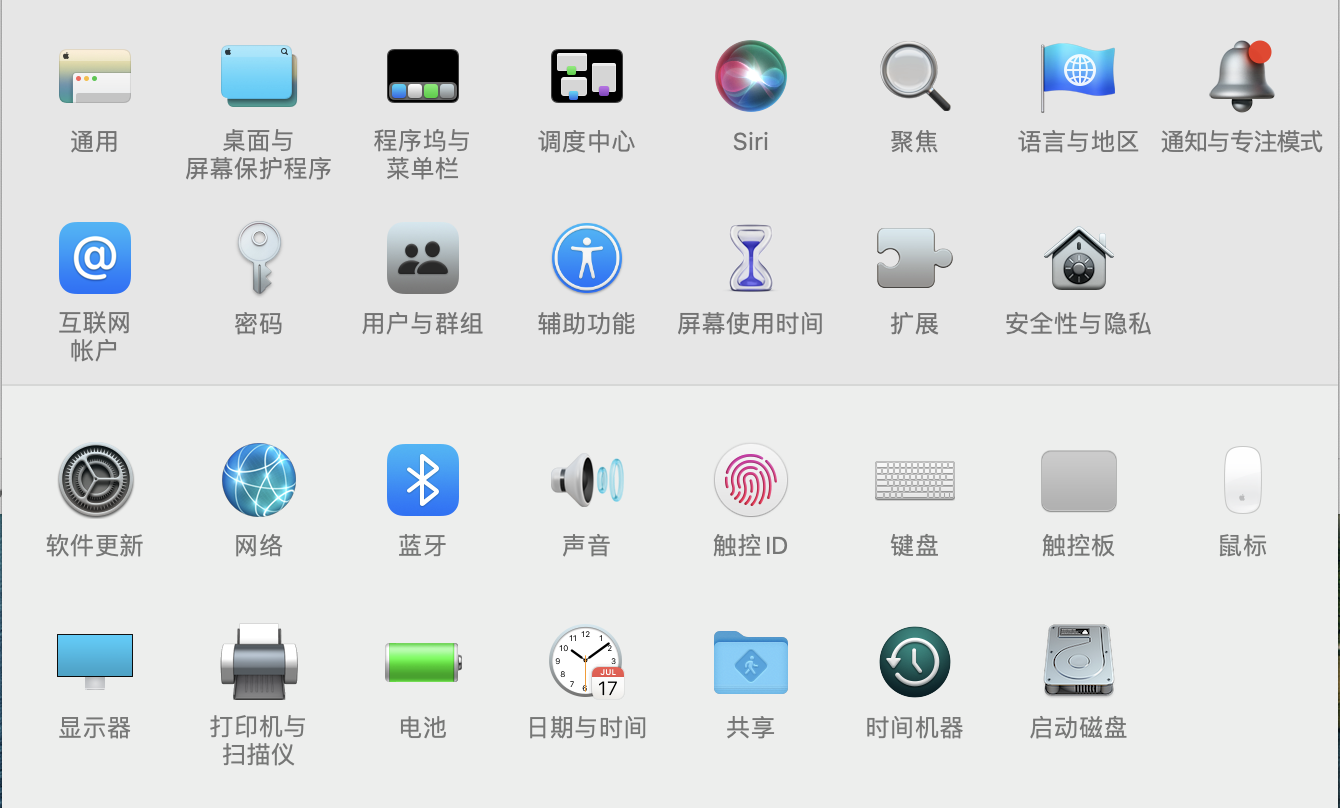
Task: Open 时间机器 Time Machine settings
Action: tap(914, 662)
